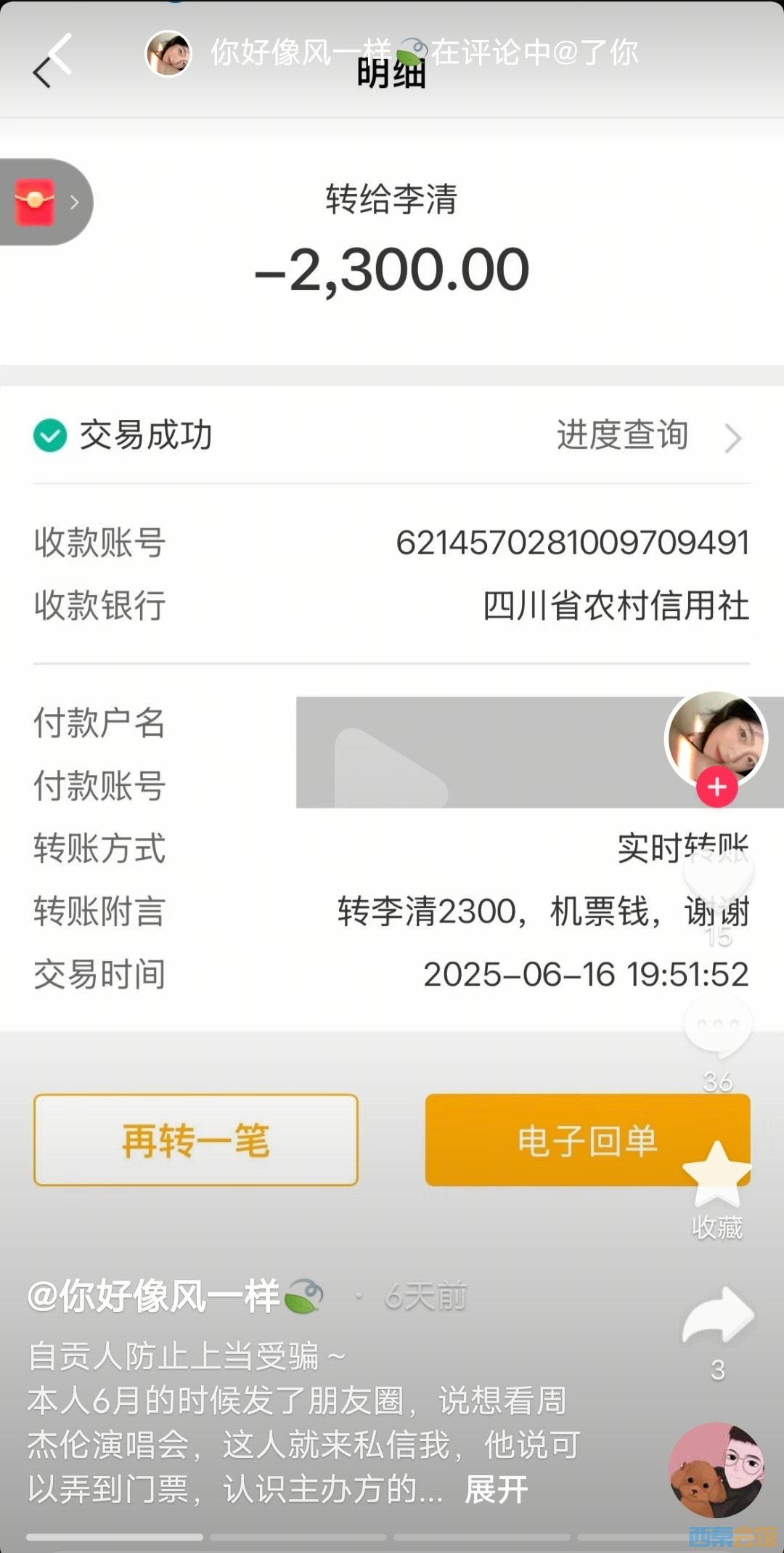Follow the author with the red plus
The width and height of the screenshot is (784, 1553).
click(x=717, y=787)
